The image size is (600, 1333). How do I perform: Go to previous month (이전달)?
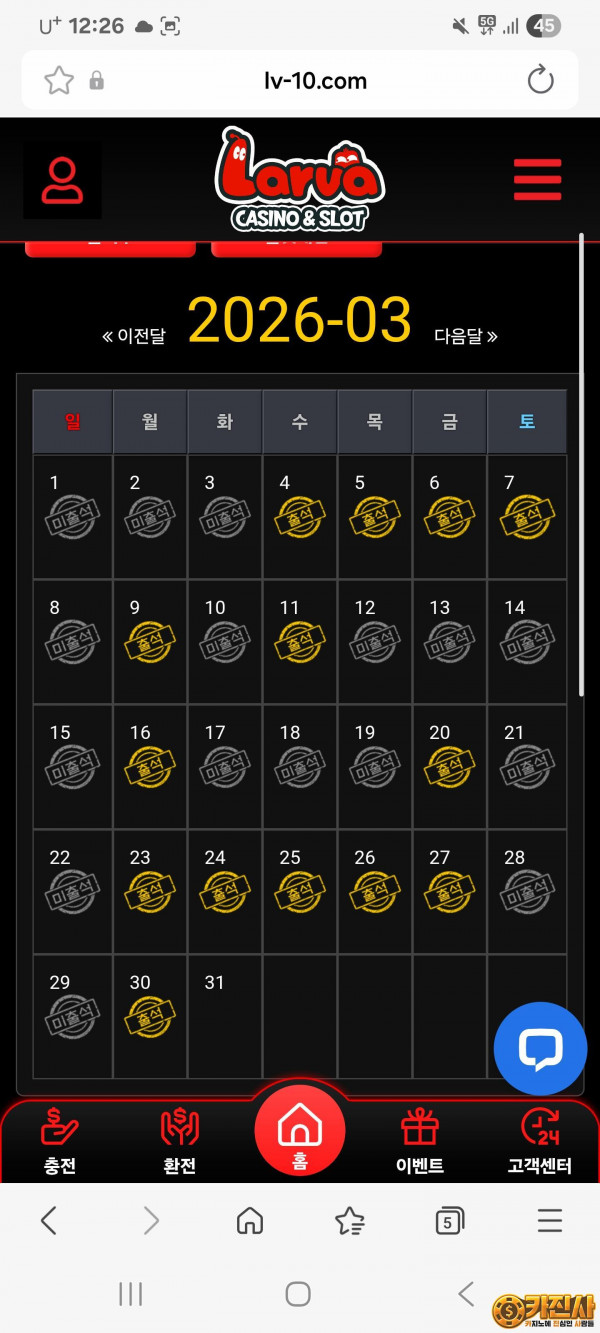click(134, 336)
